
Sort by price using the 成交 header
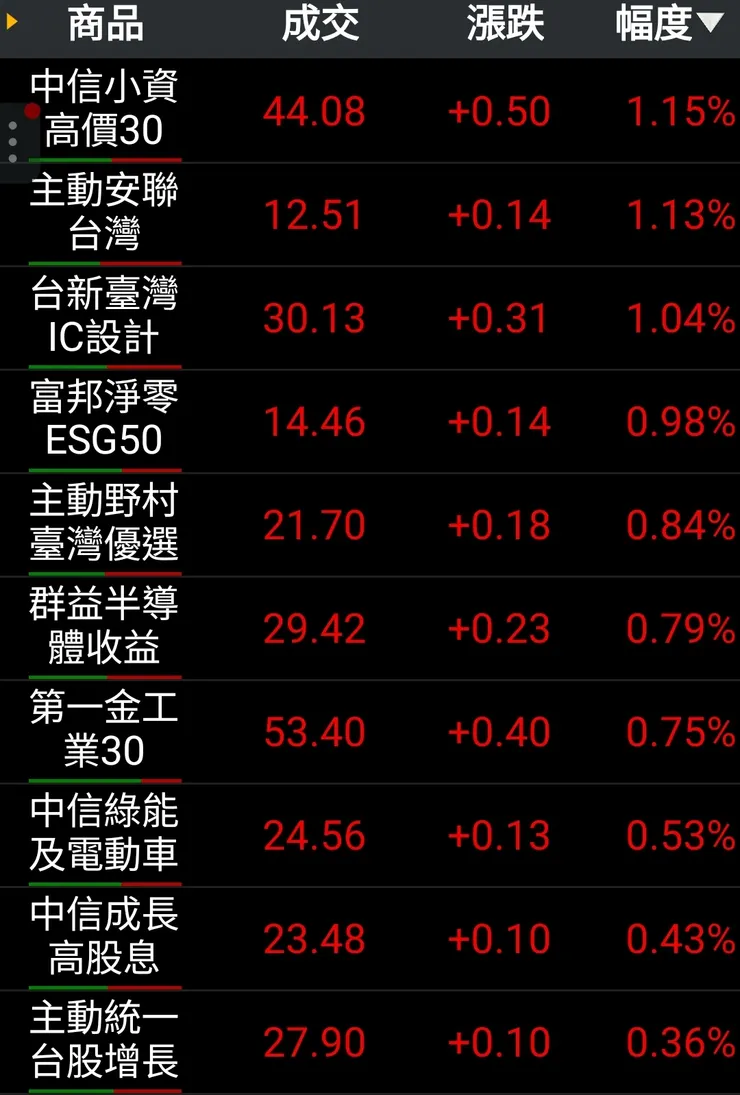pos(322,26)
